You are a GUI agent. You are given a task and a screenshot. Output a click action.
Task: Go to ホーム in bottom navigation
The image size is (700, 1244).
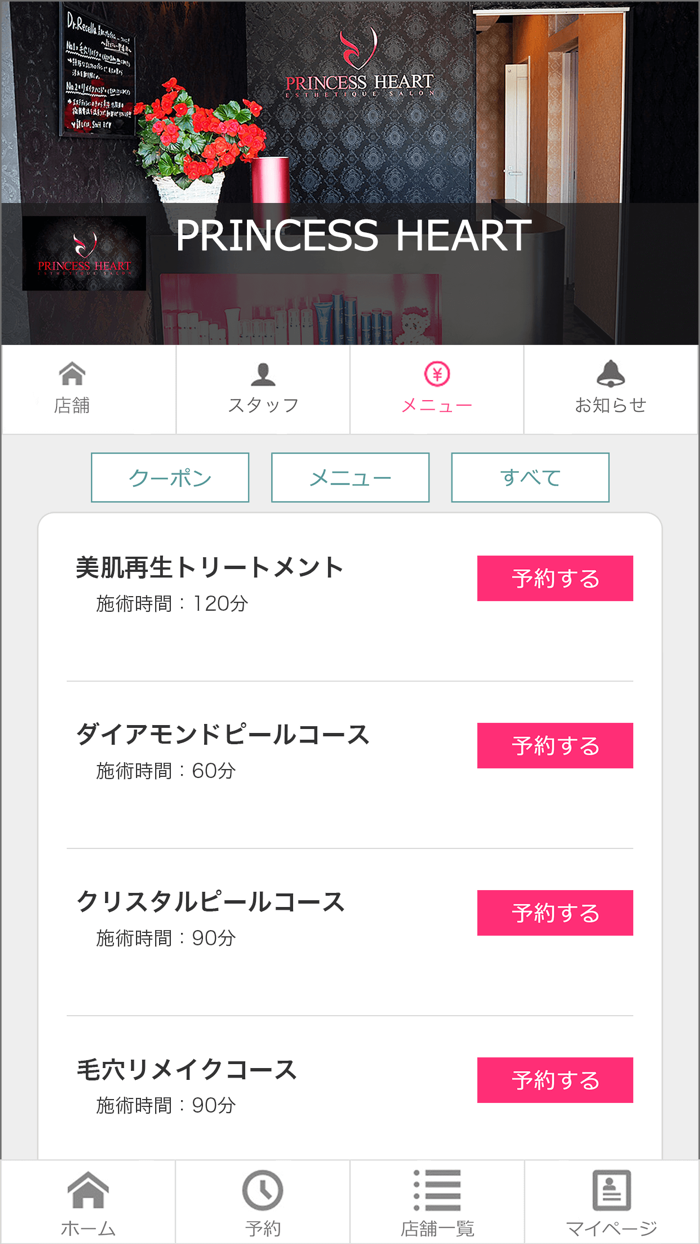click(88, 1202)
